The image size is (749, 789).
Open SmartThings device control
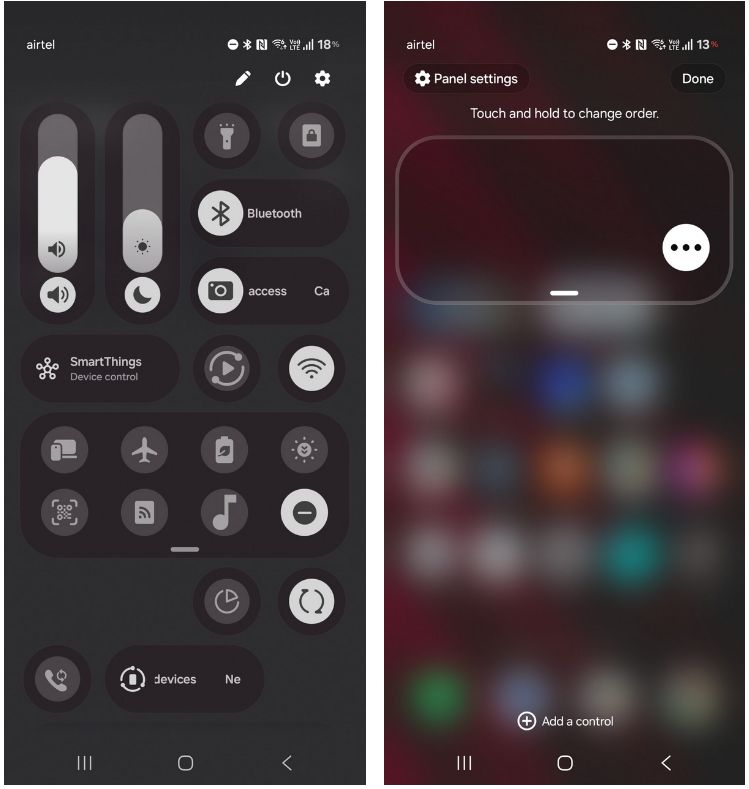point(100,369)
